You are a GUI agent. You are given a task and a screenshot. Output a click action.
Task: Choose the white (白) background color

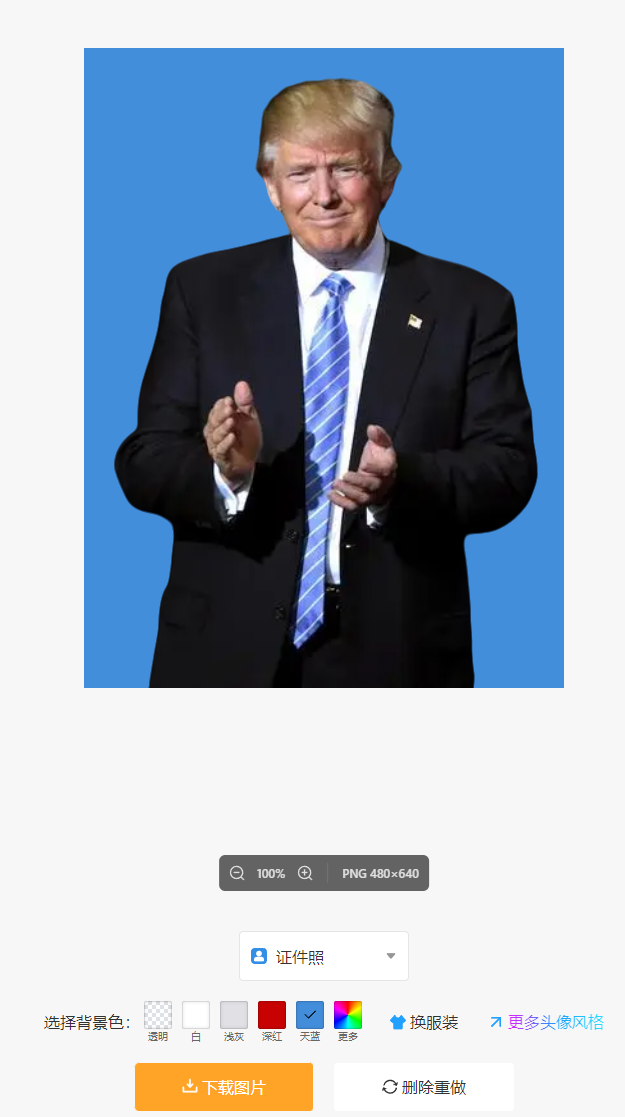point(196,1015)
